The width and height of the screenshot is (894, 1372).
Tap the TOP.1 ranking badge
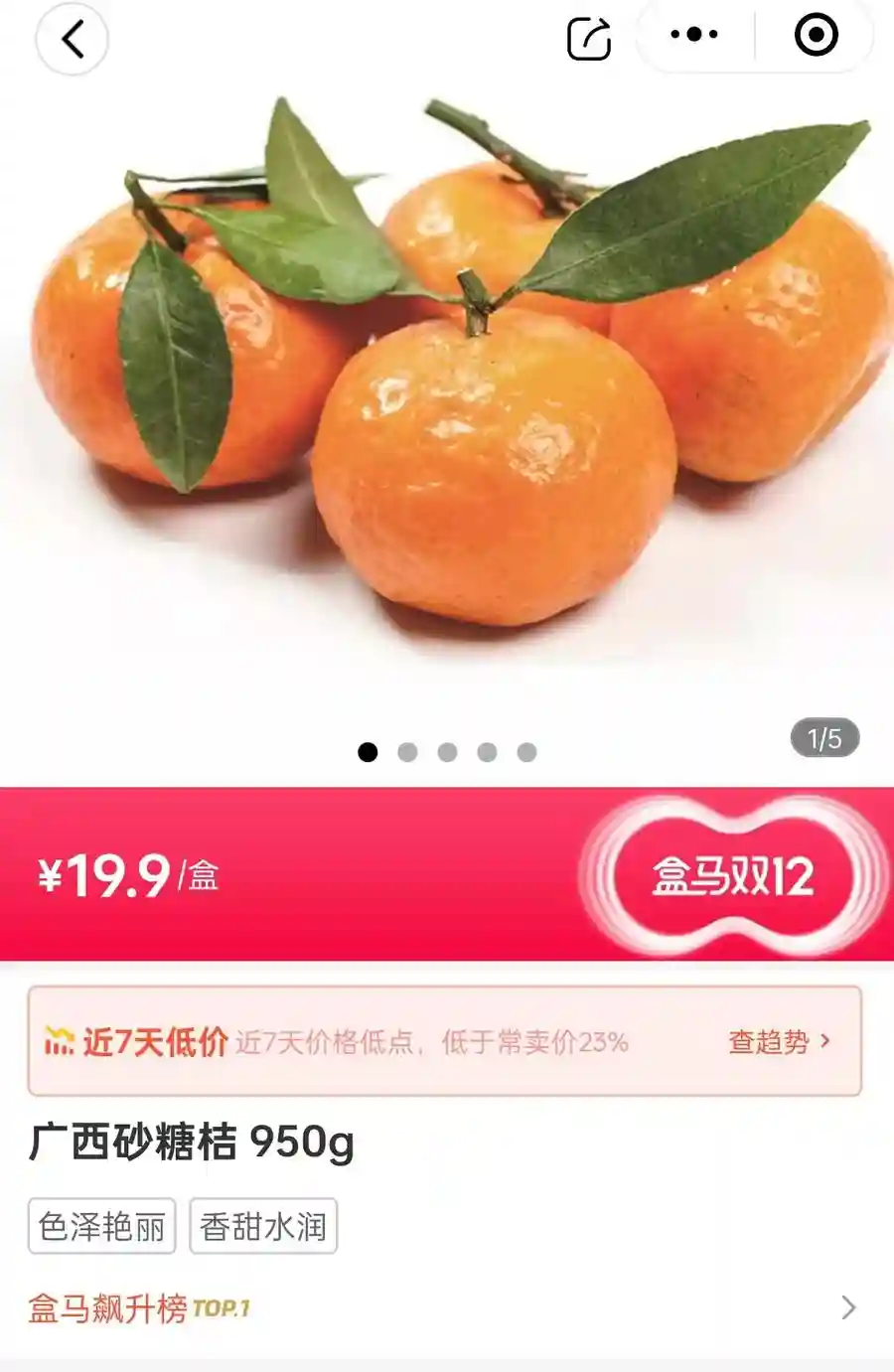(221, 1308)
